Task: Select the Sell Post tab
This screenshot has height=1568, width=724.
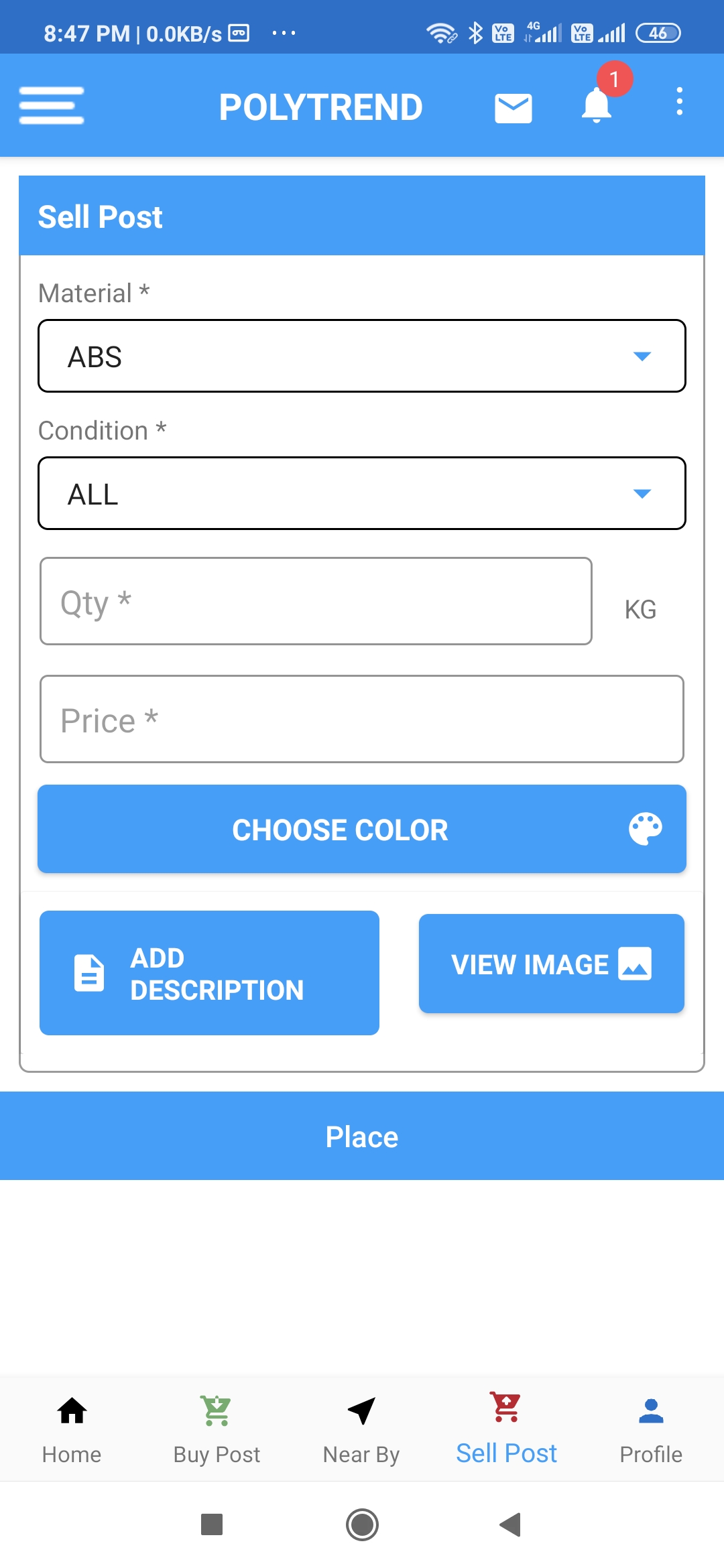Action: [506, 1429]
